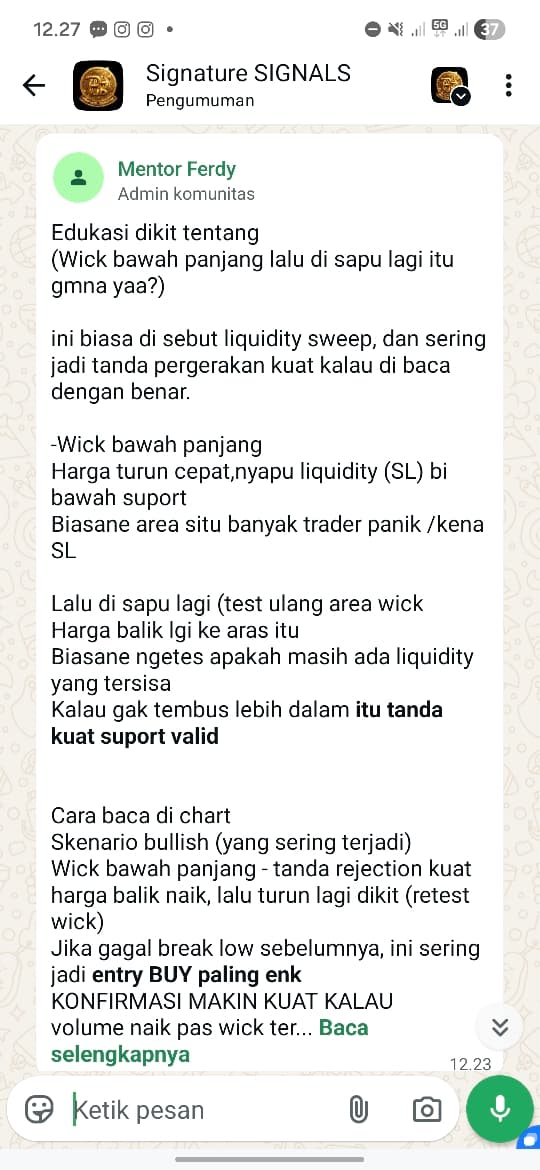540x1170 pixels.
Task: Open the emoji and sticker picker
Action: (39, 1110)
